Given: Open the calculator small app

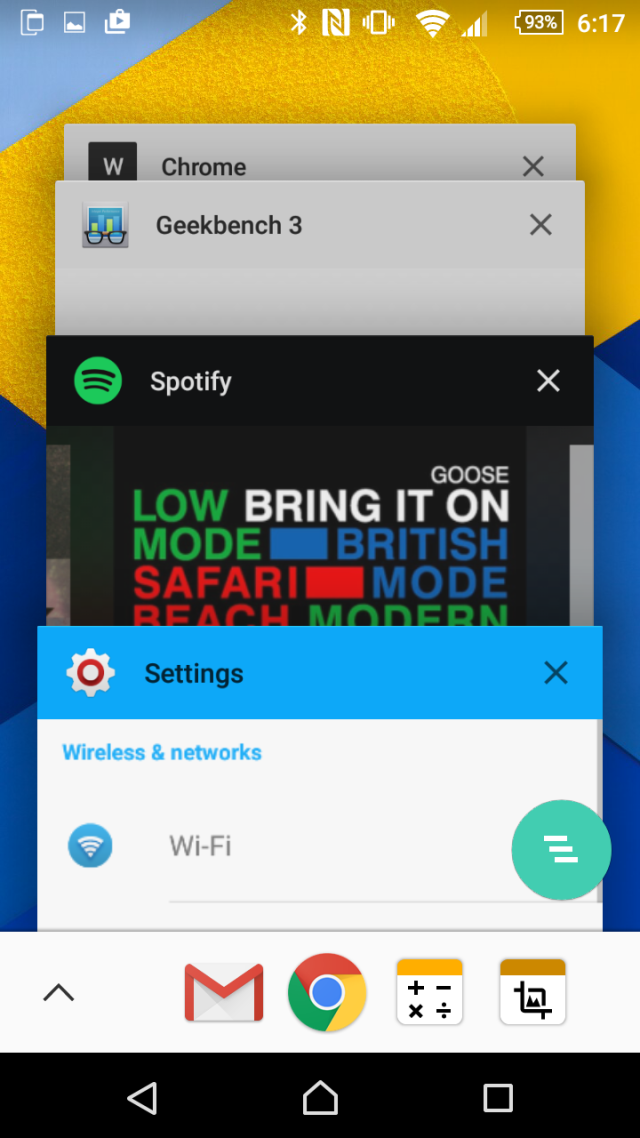Looking at the screenshot, I should [x=430, y=992].
